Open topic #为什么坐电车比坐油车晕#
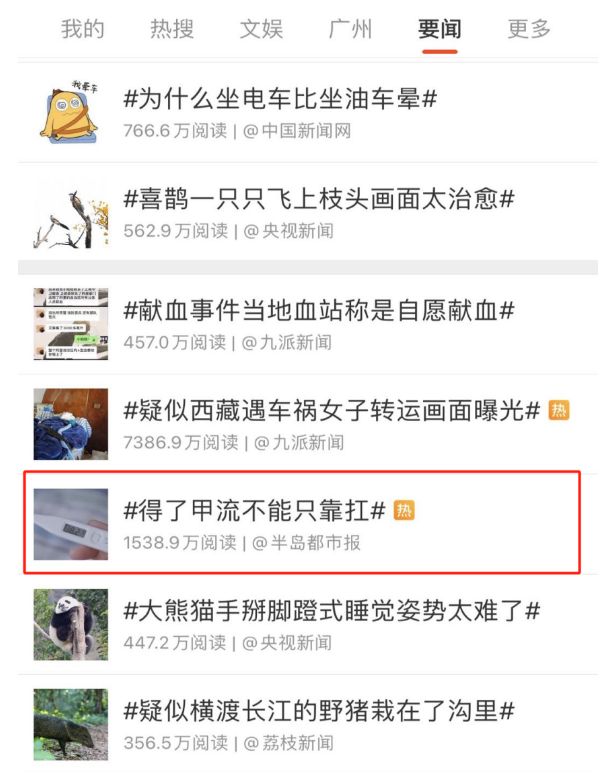Image resolution: width=603 pixels, height=774 pixels. point(280,100)
